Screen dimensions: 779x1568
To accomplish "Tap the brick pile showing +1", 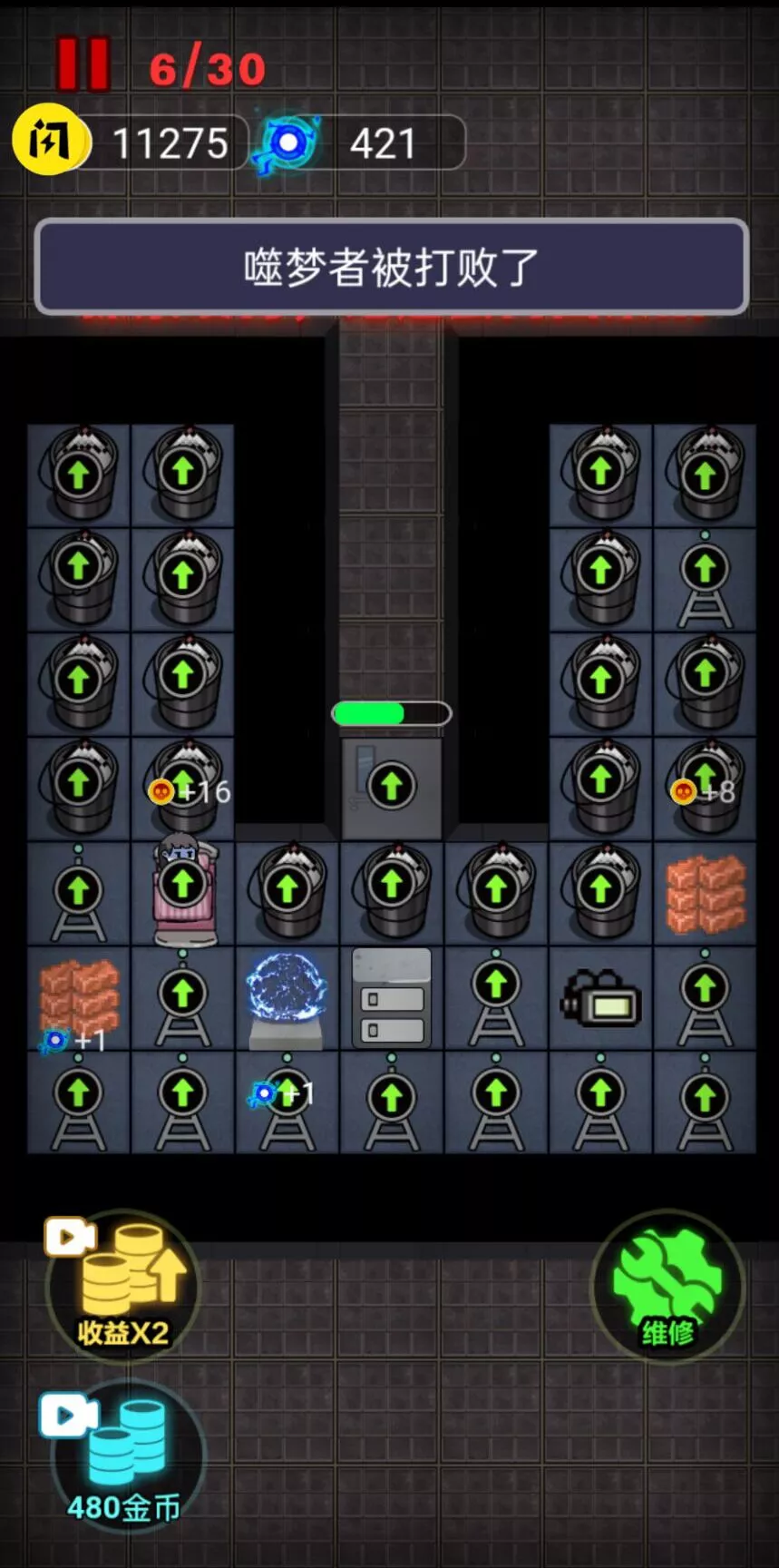I will (79, 998).
